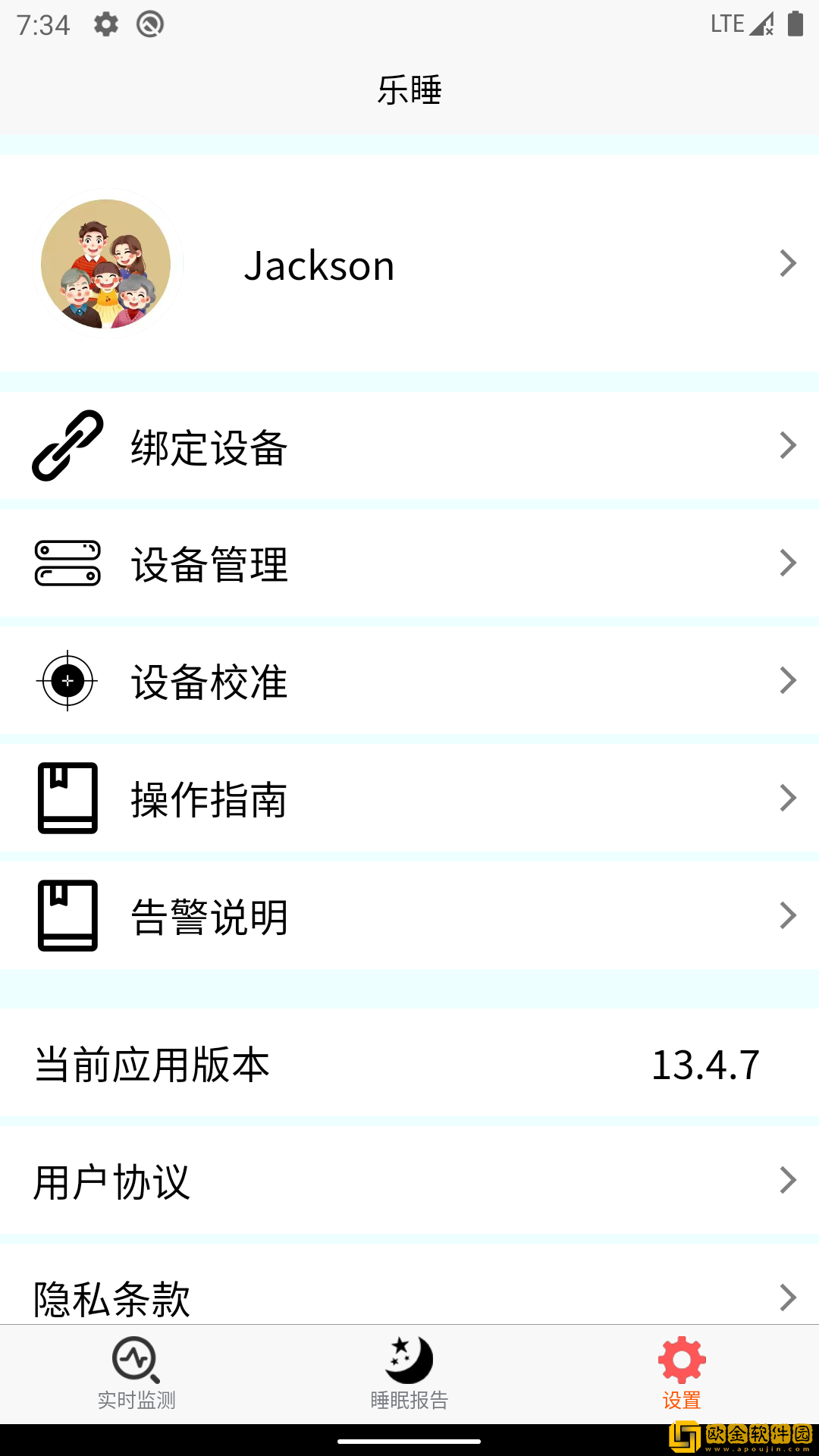
Task: Expand the Jackson profile row chevron
Action: (x=787, y=264)
